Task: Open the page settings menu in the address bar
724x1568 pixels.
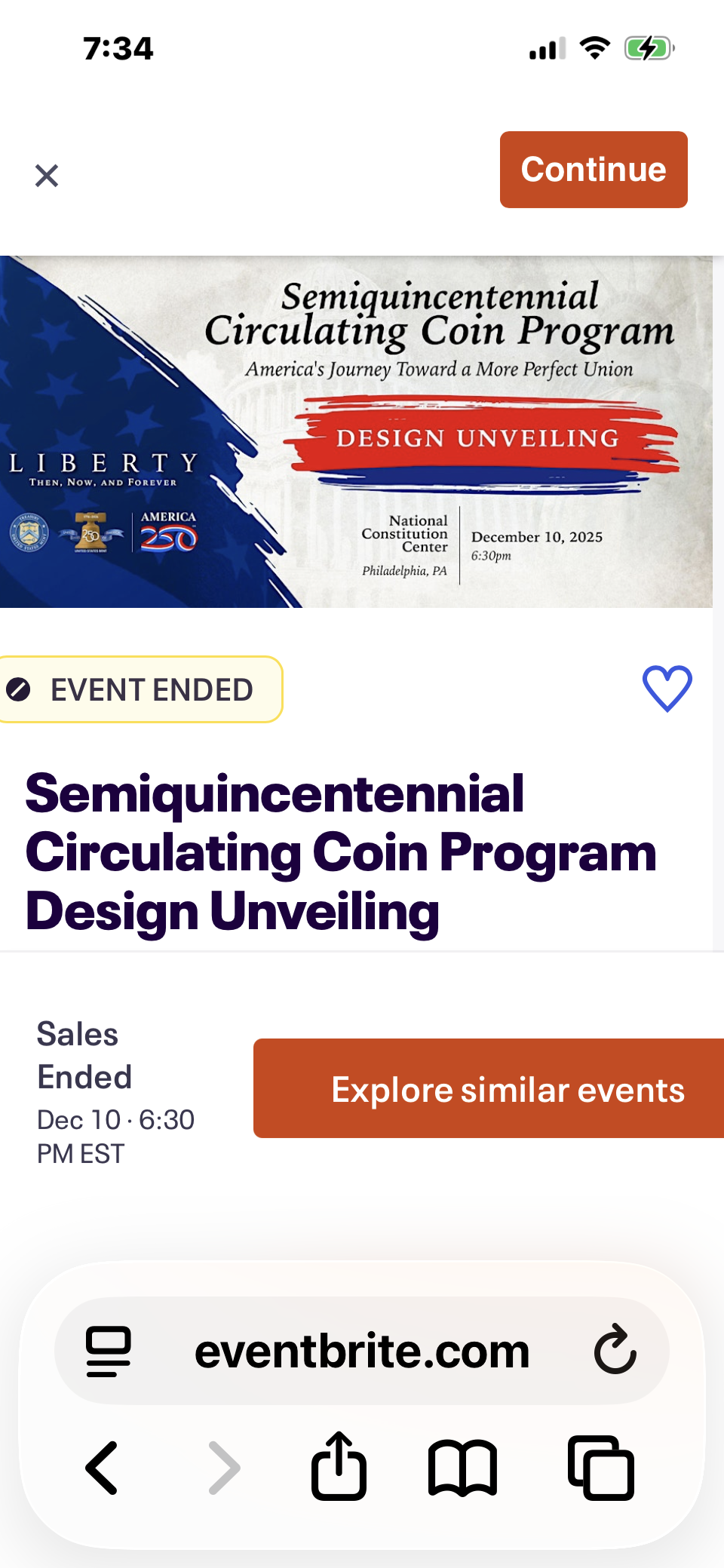Action: 109,1351
